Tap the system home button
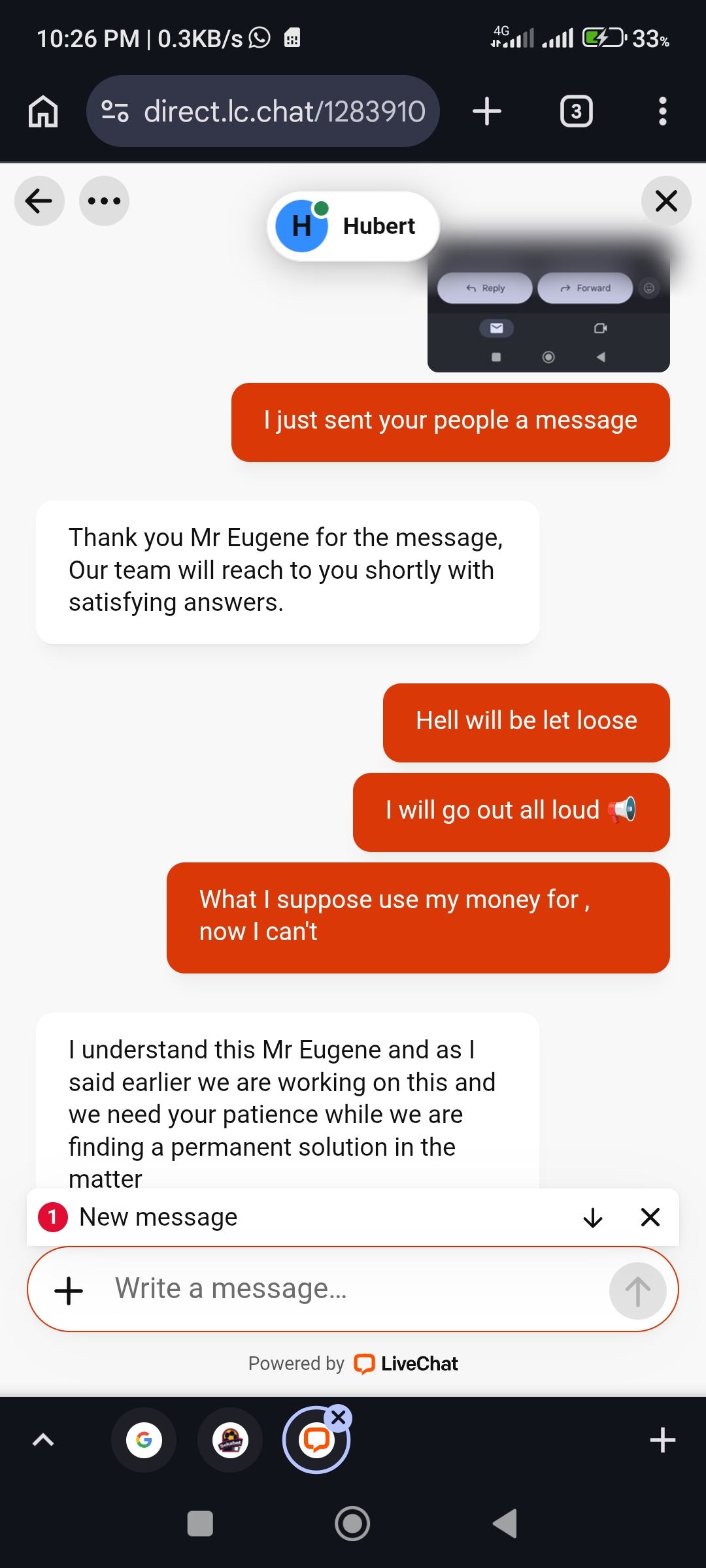The height and width of the screenshot is (1568, 706). 352,1524
